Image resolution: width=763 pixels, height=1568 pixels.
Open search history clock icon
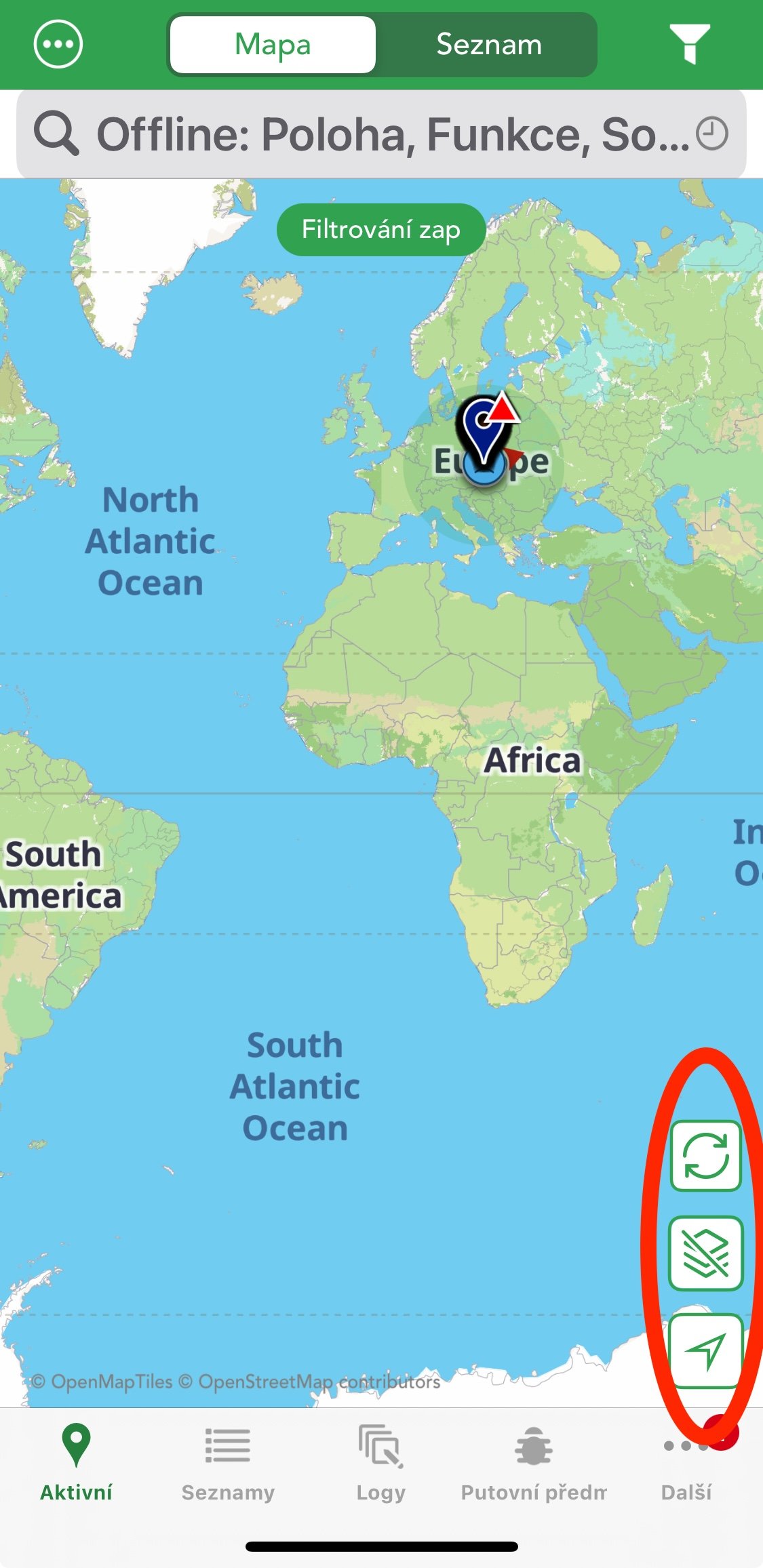(x=712, y=134)
